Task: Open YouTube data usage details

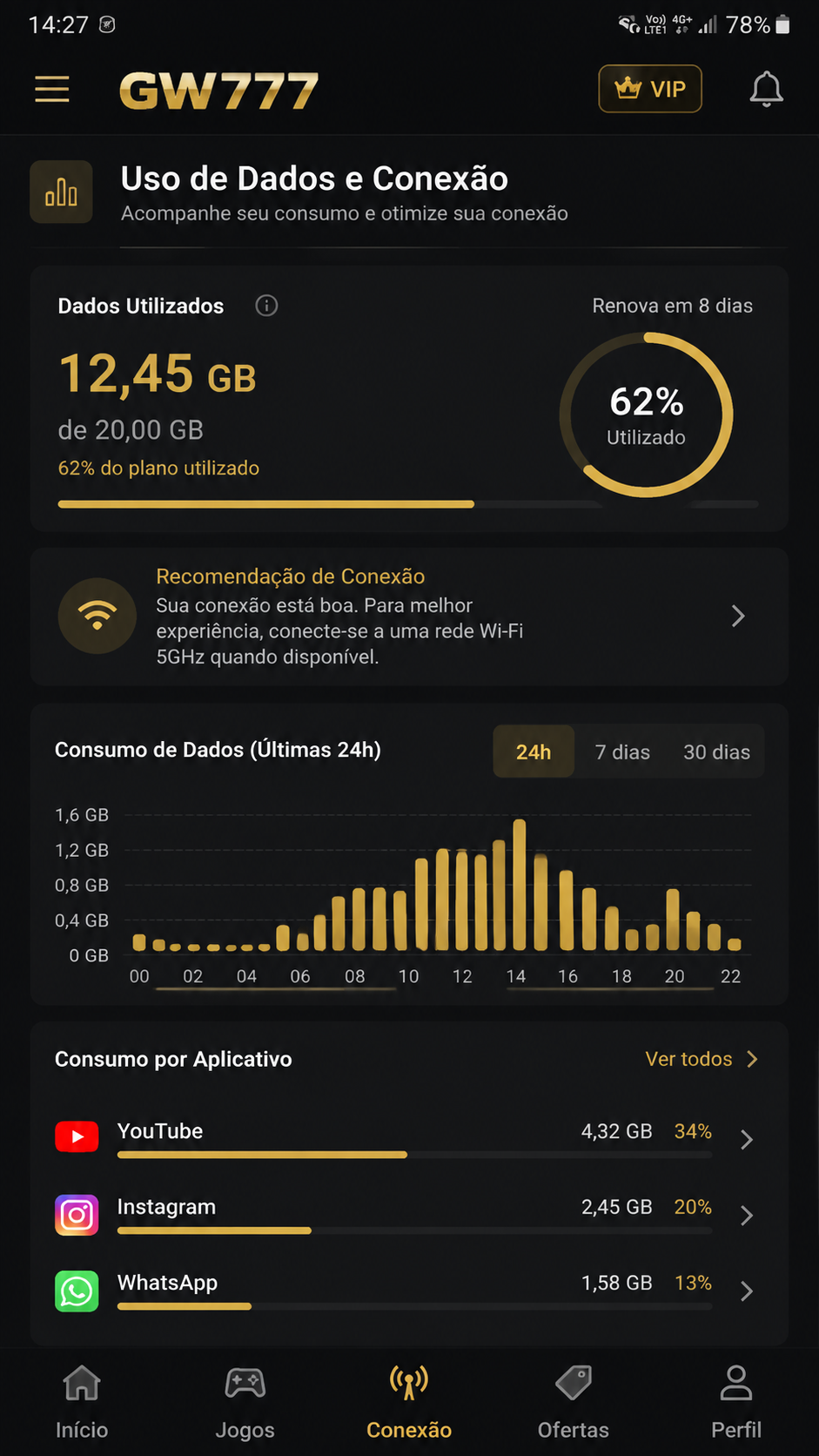Action: point(406,1137)
